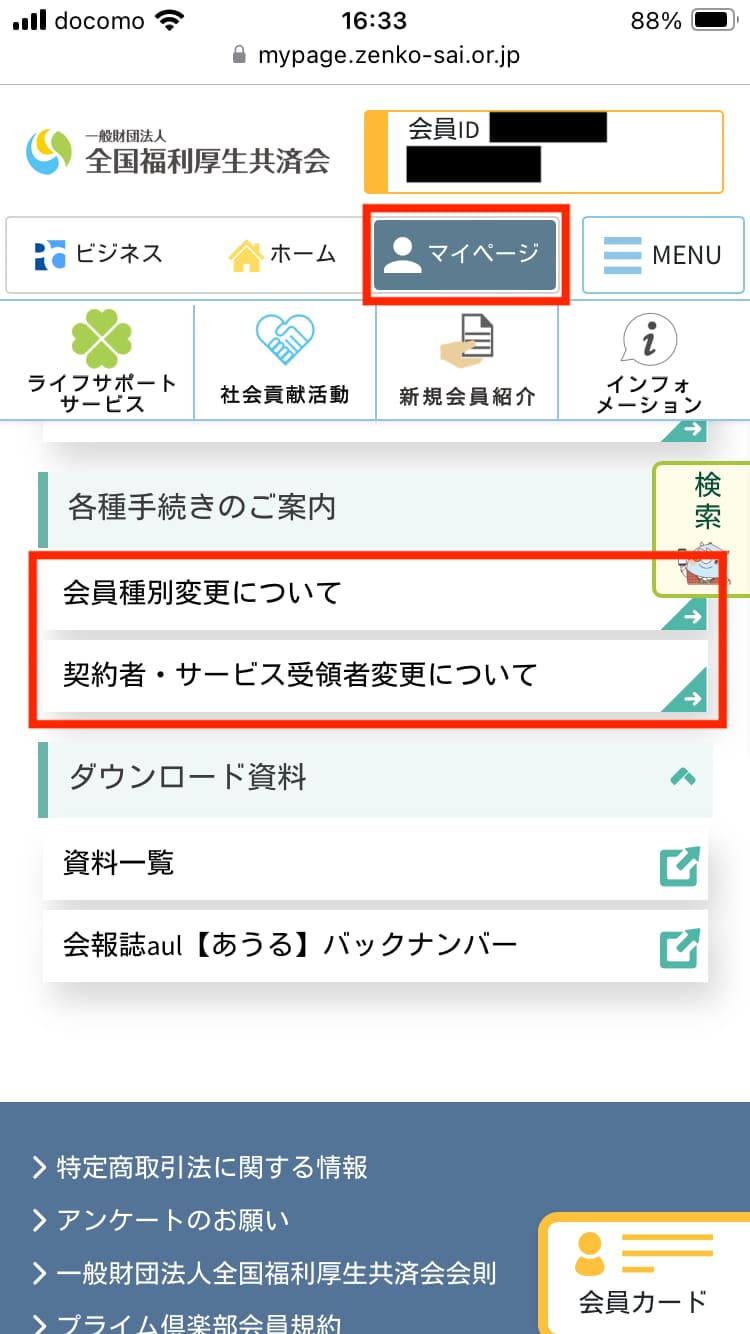This screenshot has width=750, height=1334.
Task: Open the MENU hamburger button
Action: pyautogui.click(x=663, y=255)
